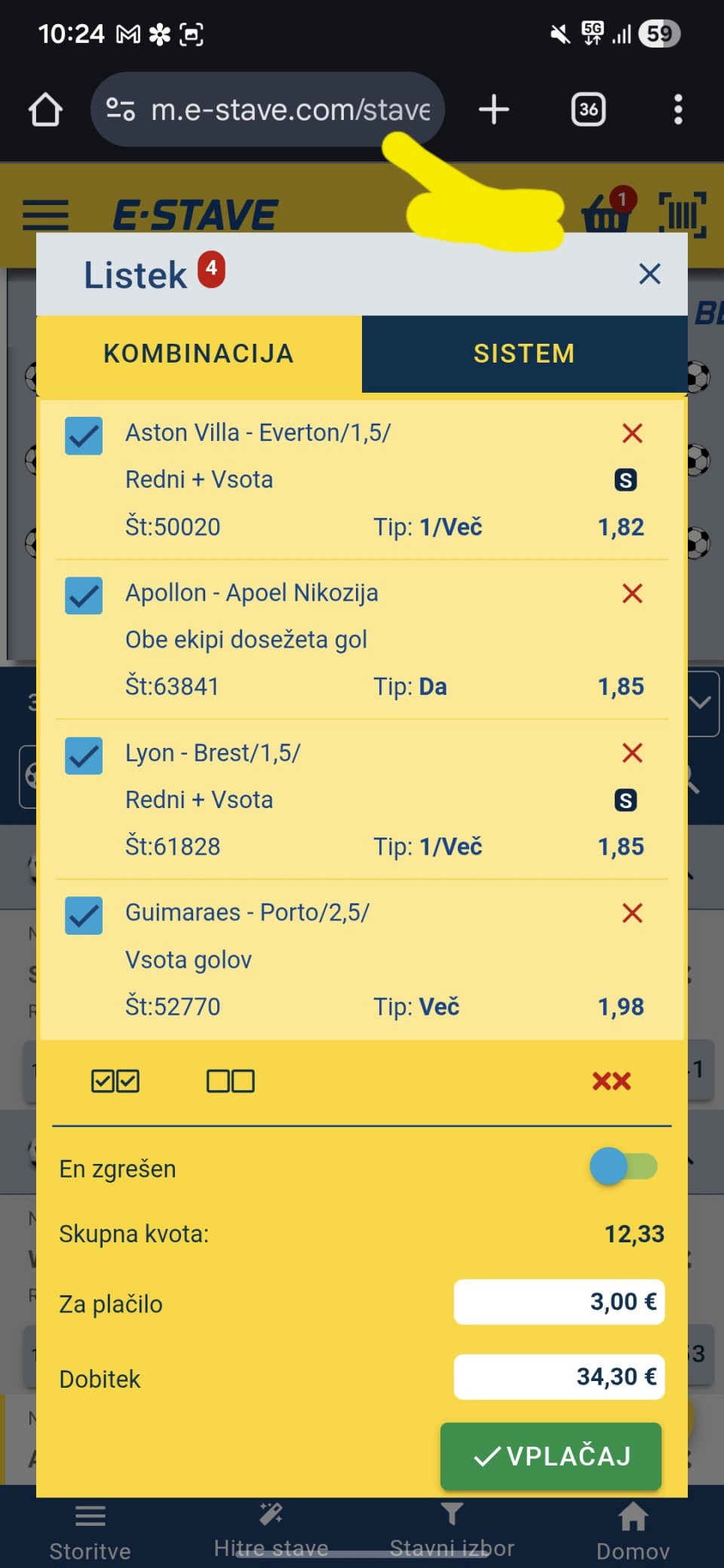Screen dimensions: 724x1568
Task: Deselect all bets with empty boxes icon
Action: (231, 1081)
